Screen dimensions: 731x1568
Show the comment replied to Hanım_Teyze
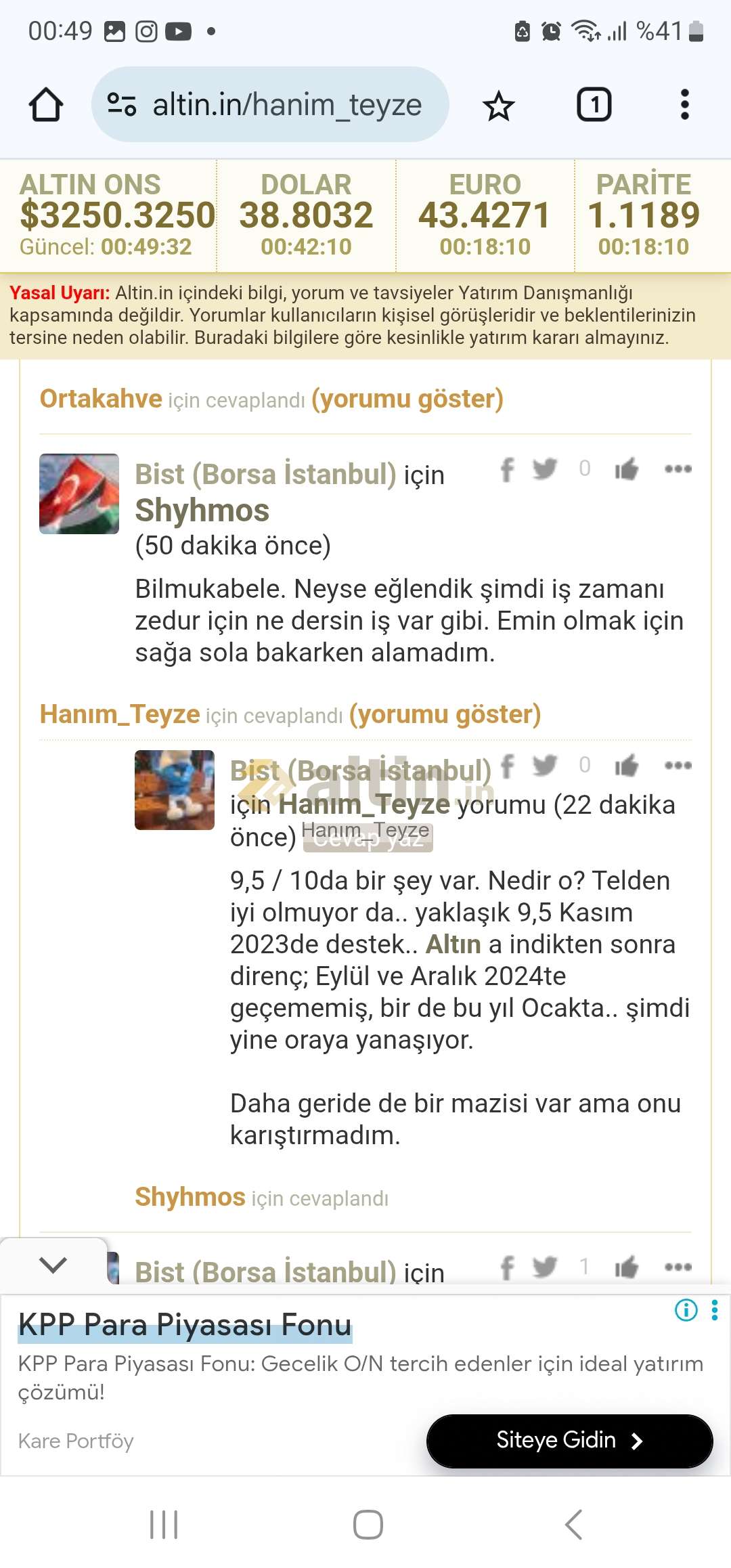point(445,715)
